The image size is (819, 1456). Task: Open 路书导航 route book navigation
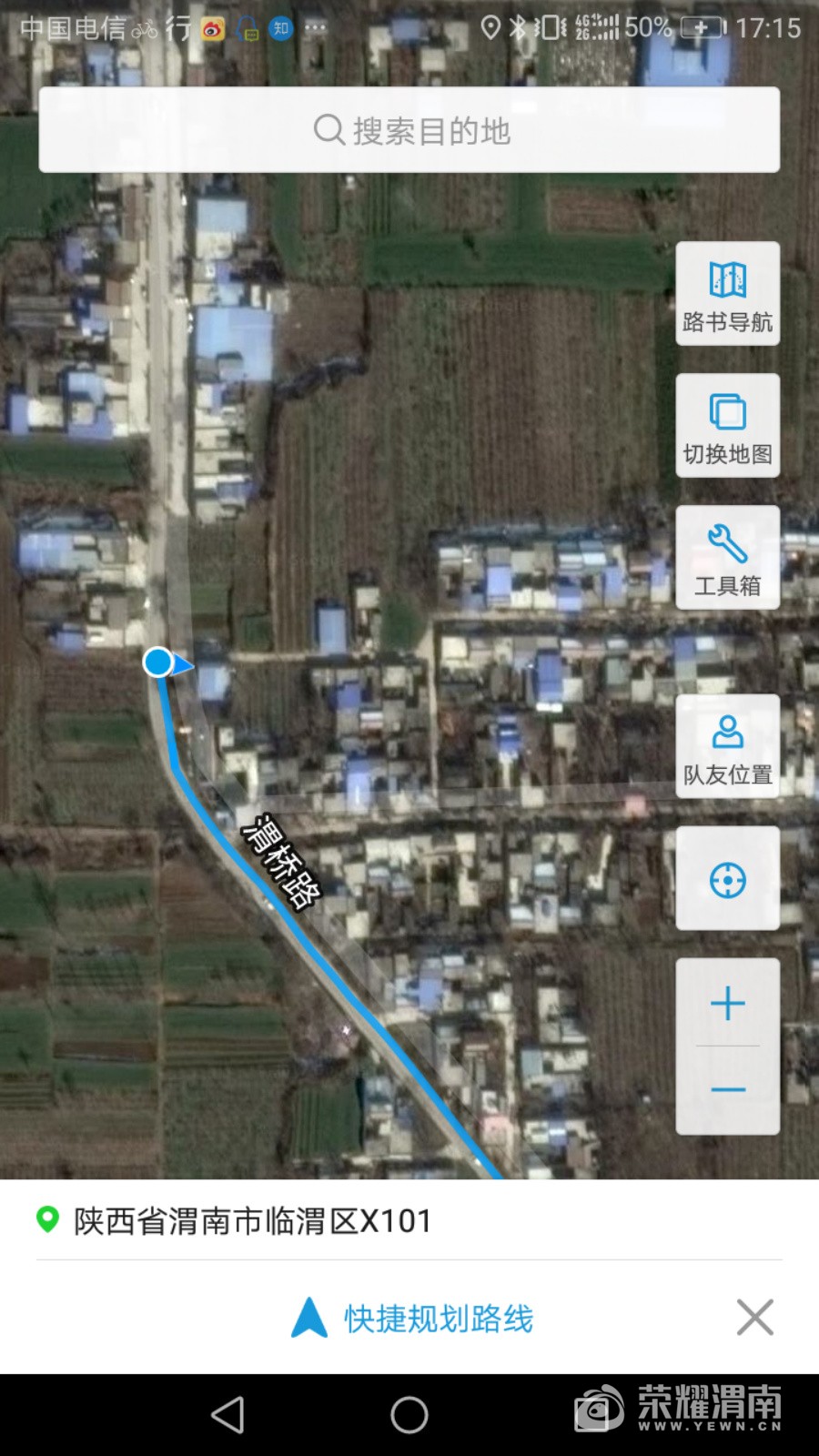click(727, 294)
